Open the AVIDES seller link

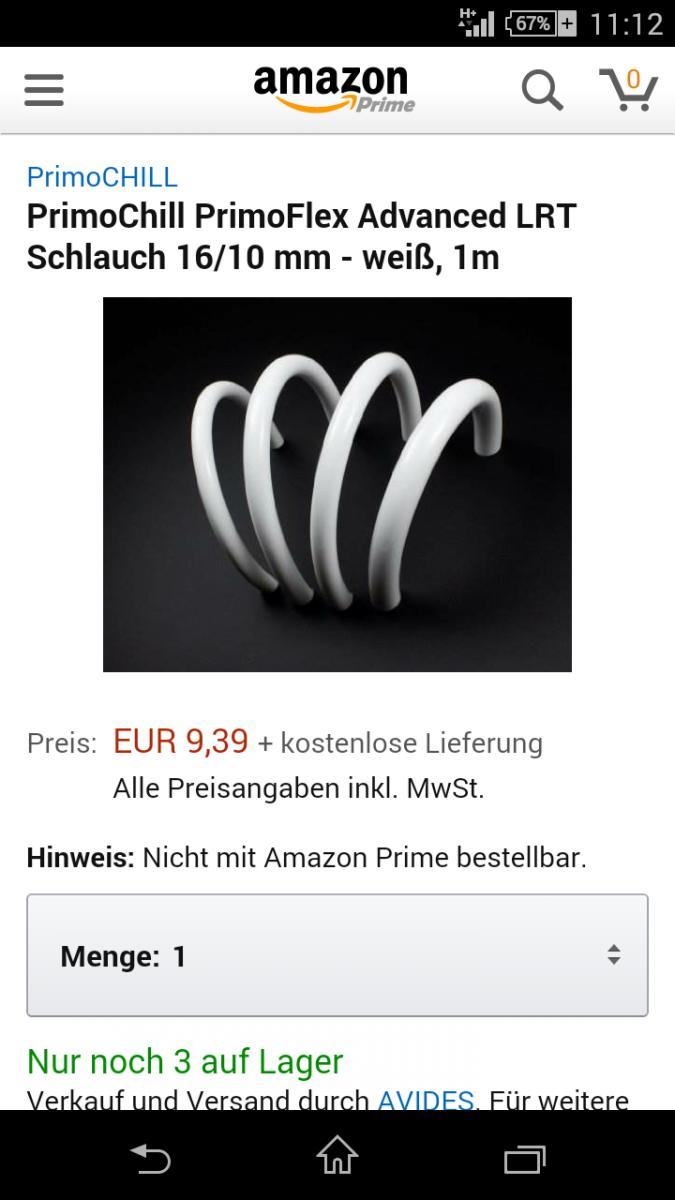[425, 1100]
